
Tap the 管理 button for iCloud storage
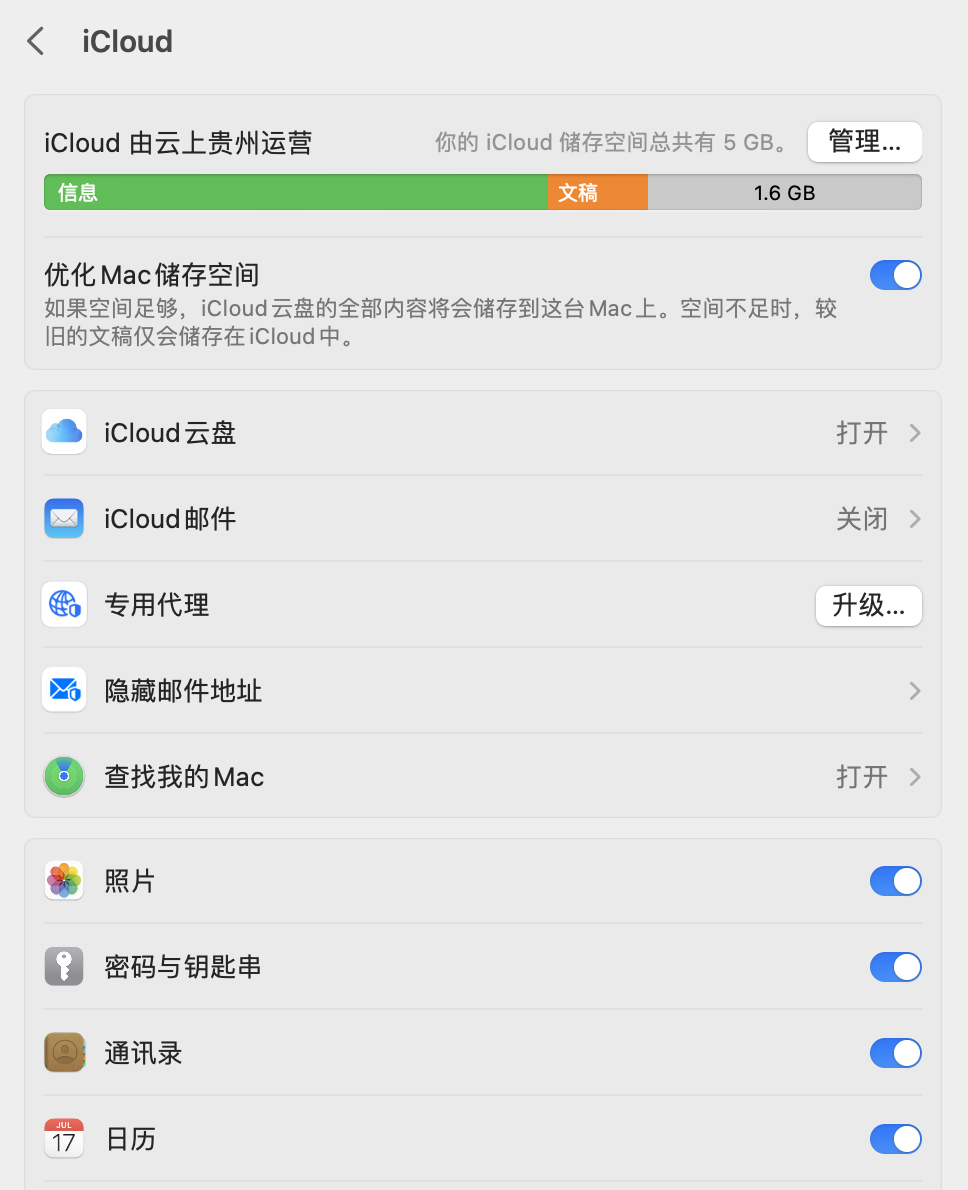864,142
